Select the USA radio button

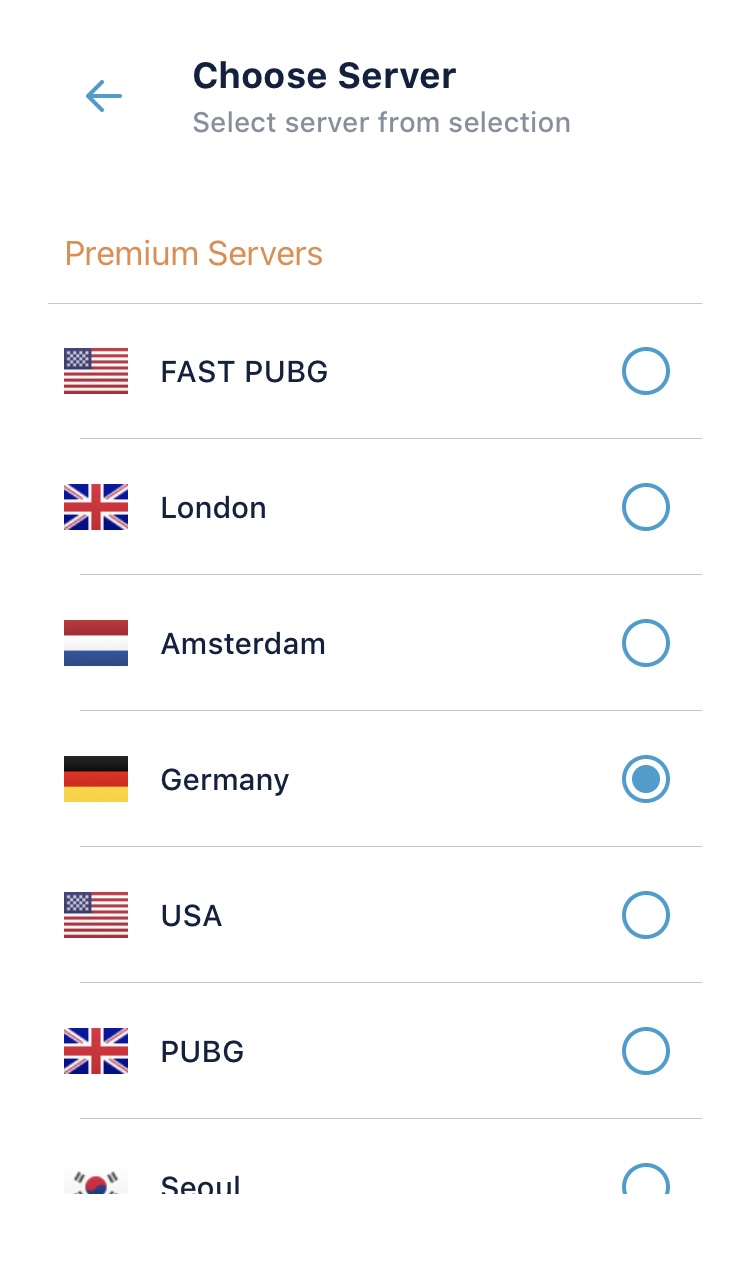[x=645, y=915]
